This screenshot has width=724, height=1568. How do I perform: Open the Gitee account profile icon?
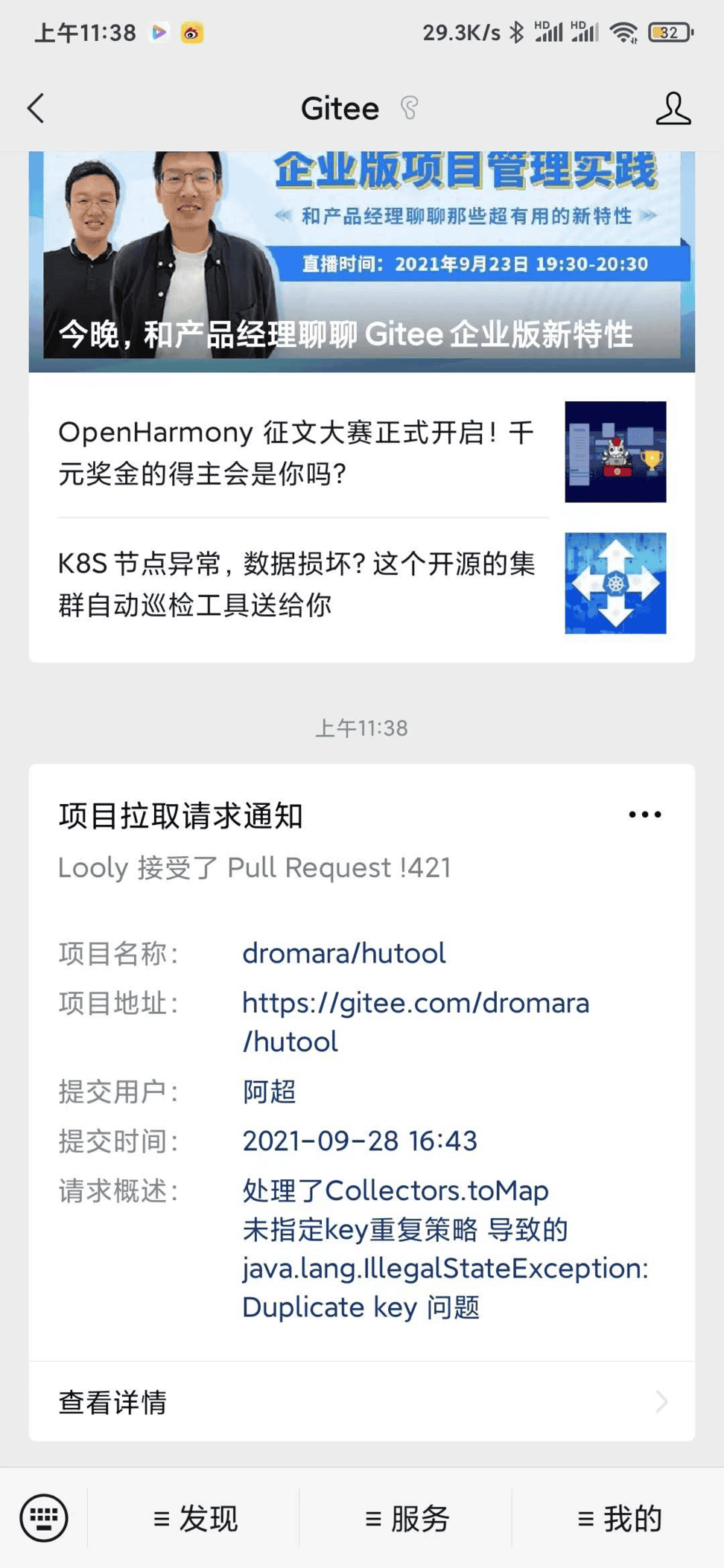(x=673, y=109)
